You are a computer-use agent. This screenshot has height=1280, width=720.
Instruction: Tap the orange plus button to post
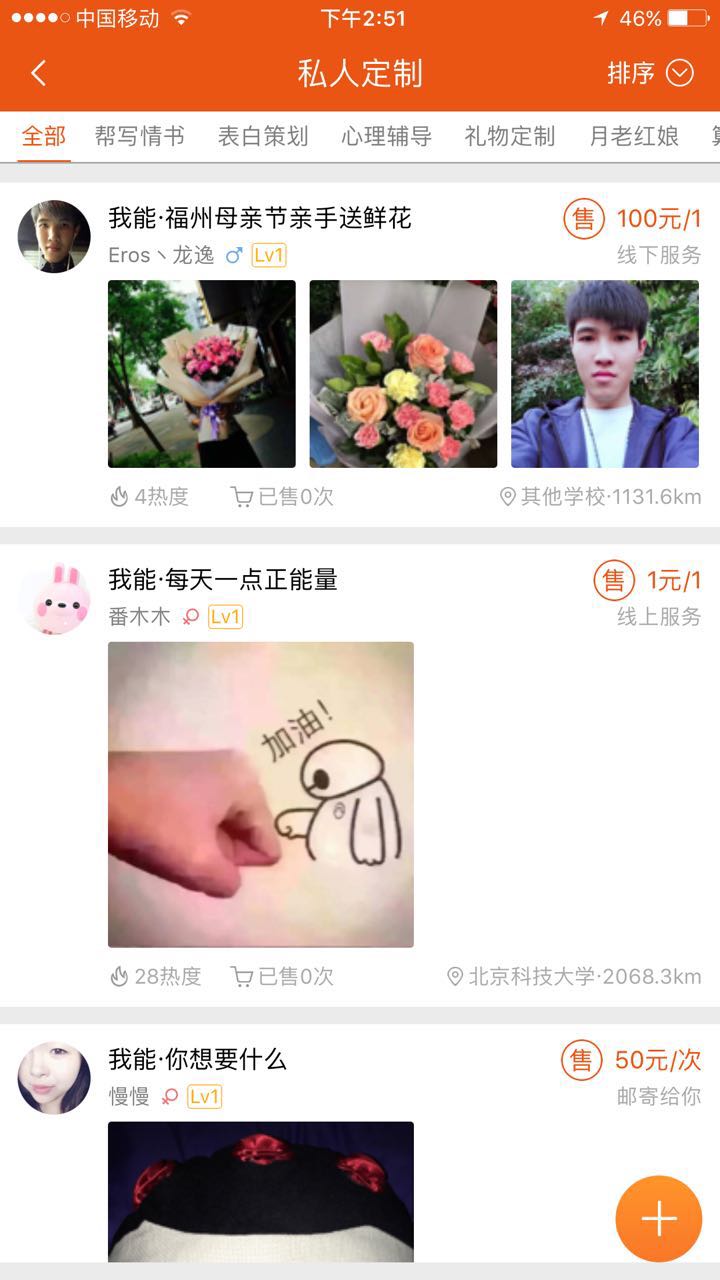[658, 1218]
